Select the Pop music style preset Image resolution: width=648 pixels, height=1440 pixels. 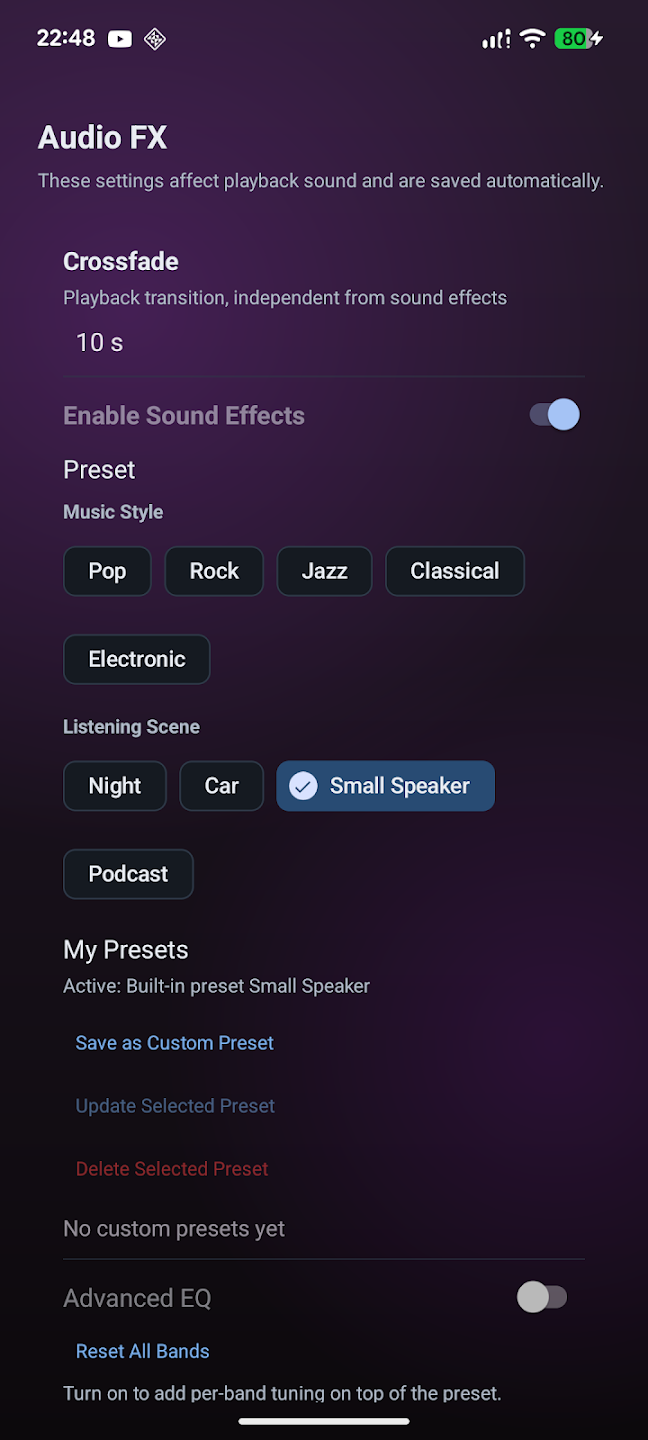[x=107, y=571]
